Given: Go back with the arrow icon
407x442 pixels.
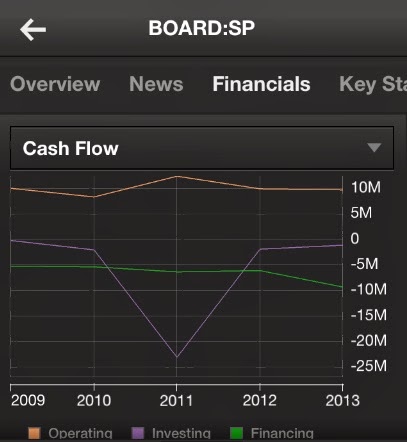Looking at the screenshot, I should point(33,30).
